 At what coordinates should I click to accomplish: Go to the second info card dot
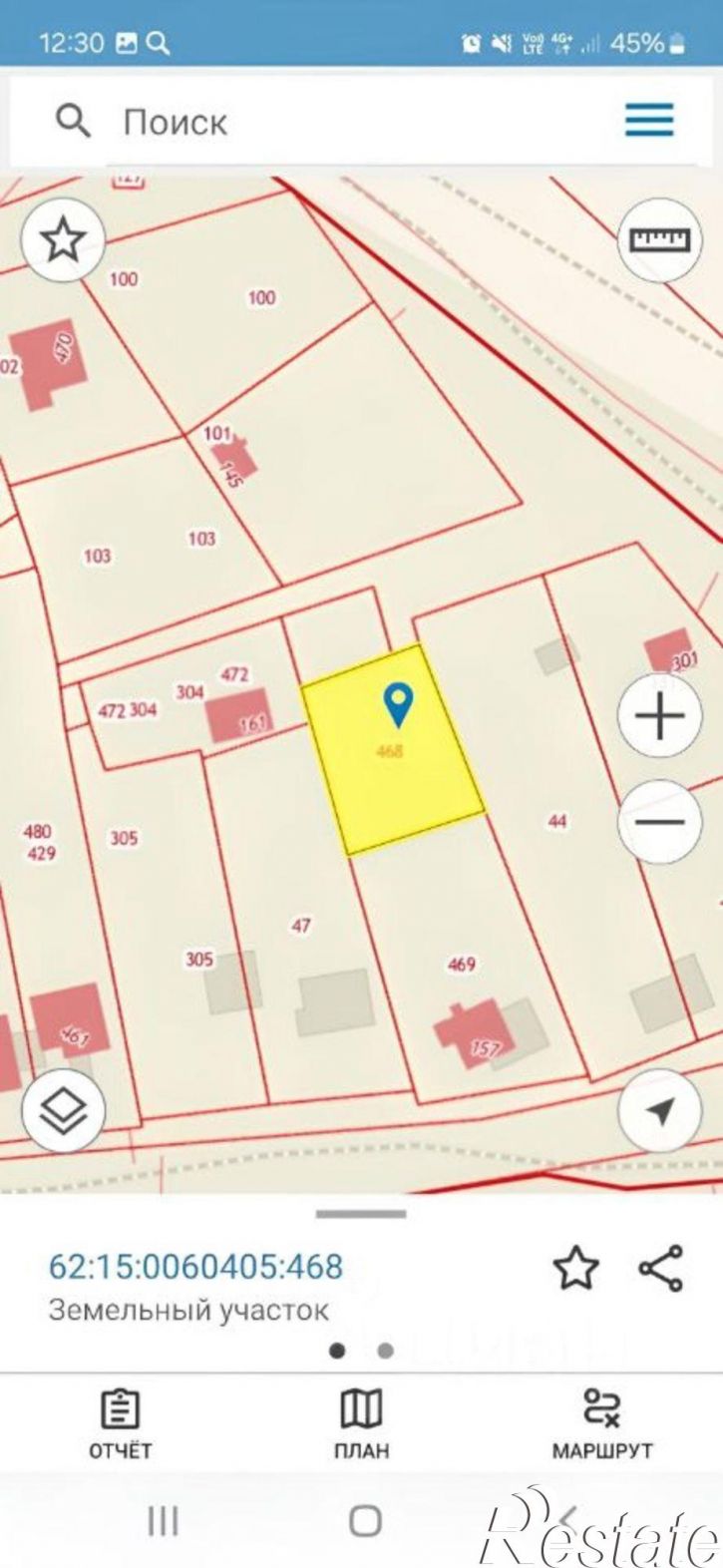tap(385, 1352)
